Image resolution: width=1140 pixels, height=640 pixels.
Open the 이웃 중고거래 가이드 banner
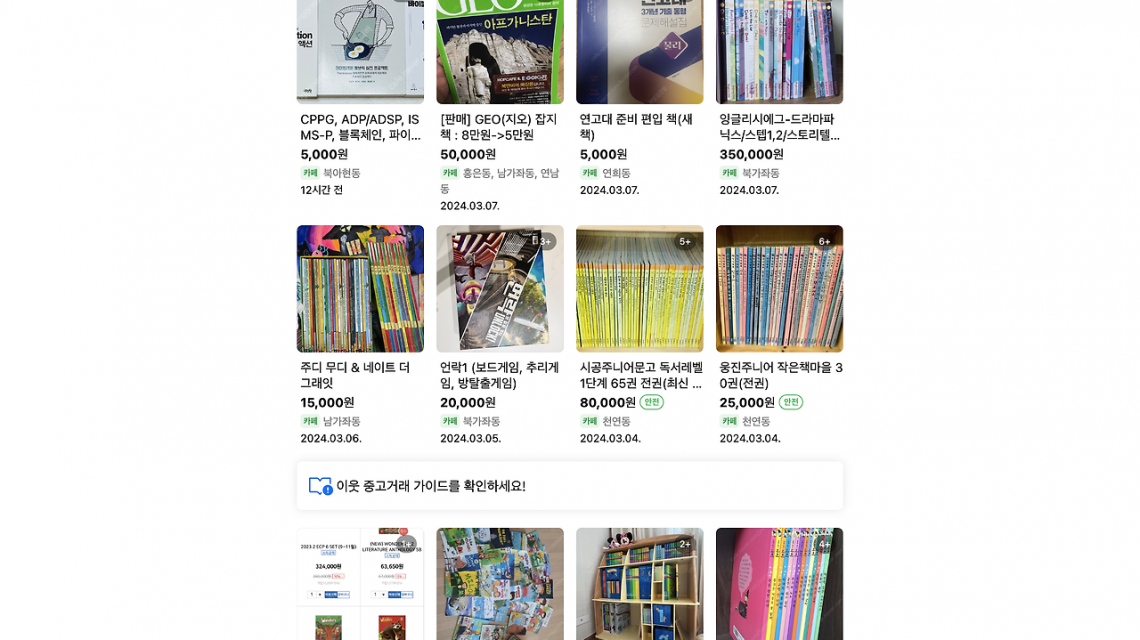[x=569, y=486]
